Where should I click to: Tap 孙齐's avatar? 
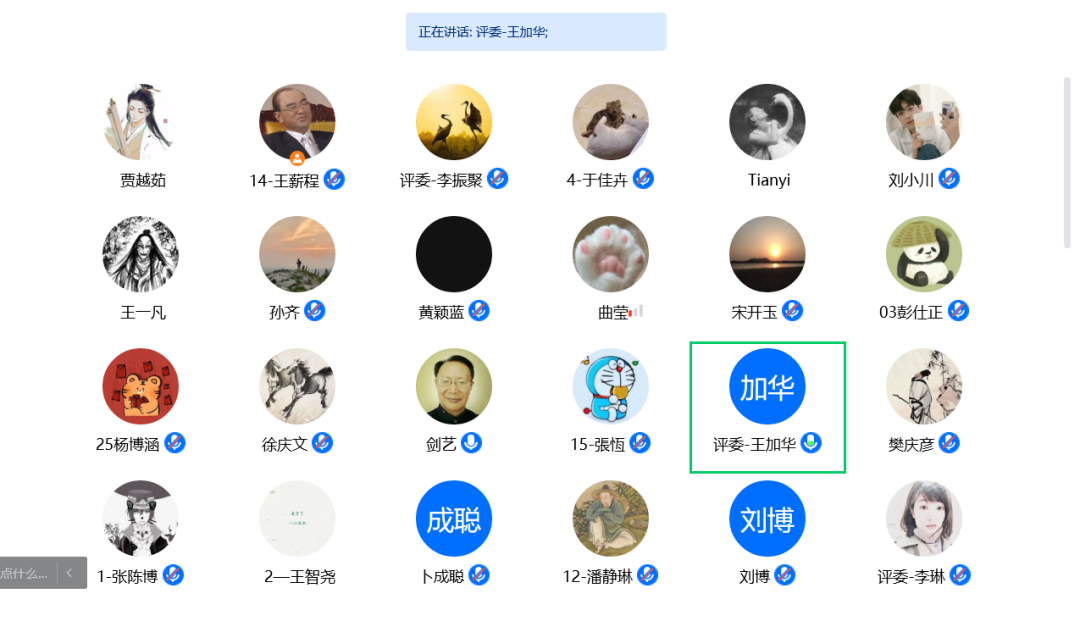pyautogui.click(x=297, y=254)
